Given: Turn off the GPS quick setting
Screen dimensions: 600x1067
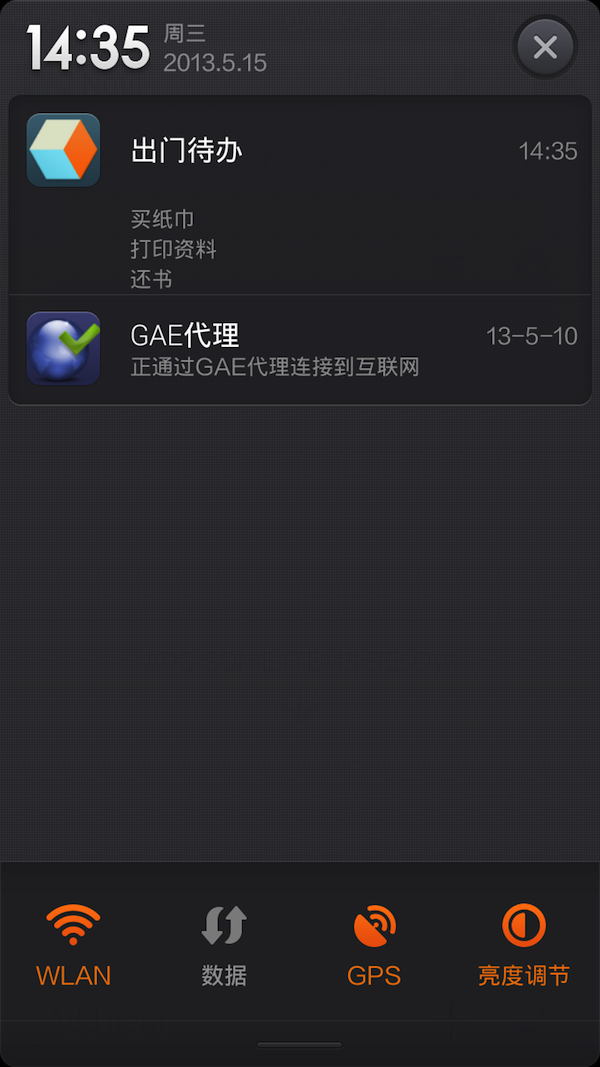Looking at the screenshot, I should click(374, 944).
